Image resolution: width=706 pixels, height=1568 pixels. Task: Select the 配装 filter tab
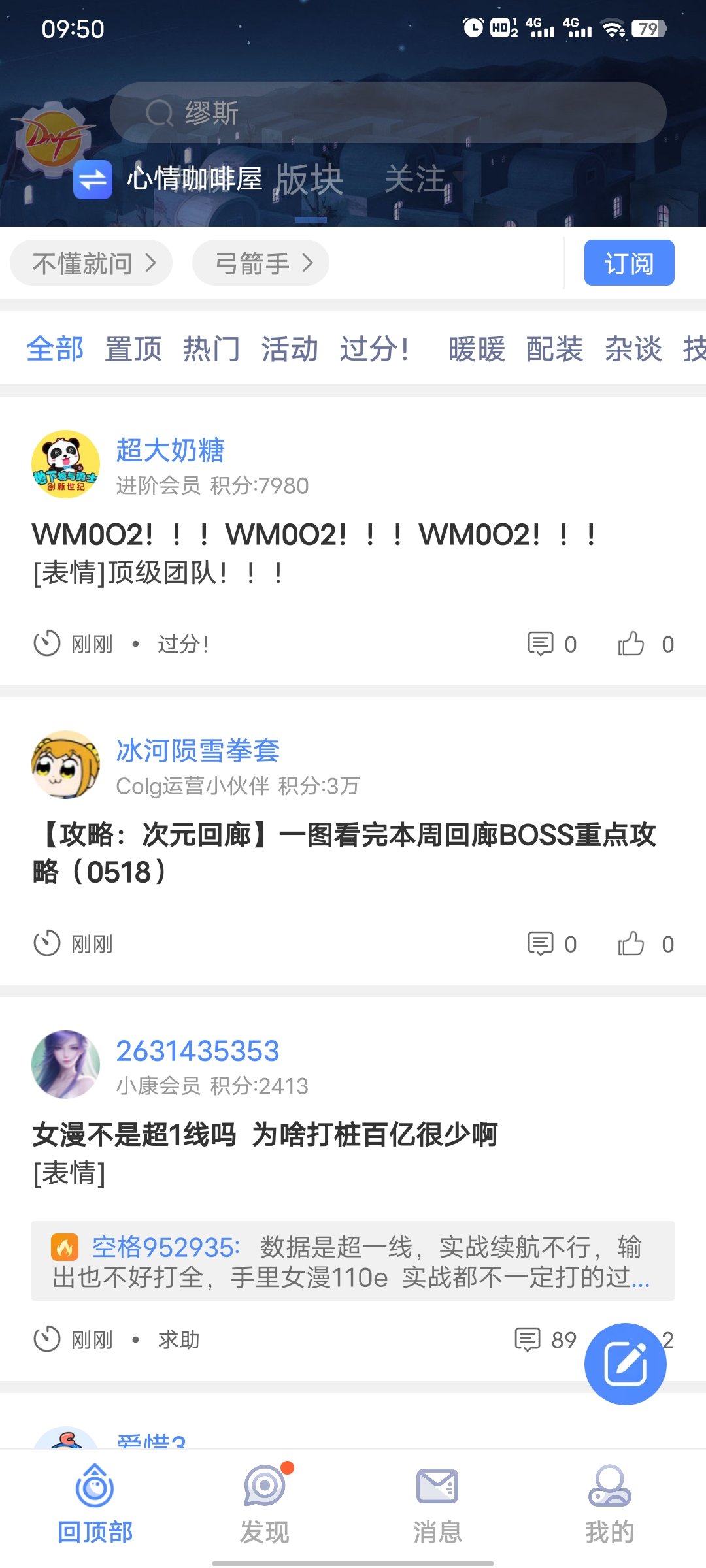[555, 348]
